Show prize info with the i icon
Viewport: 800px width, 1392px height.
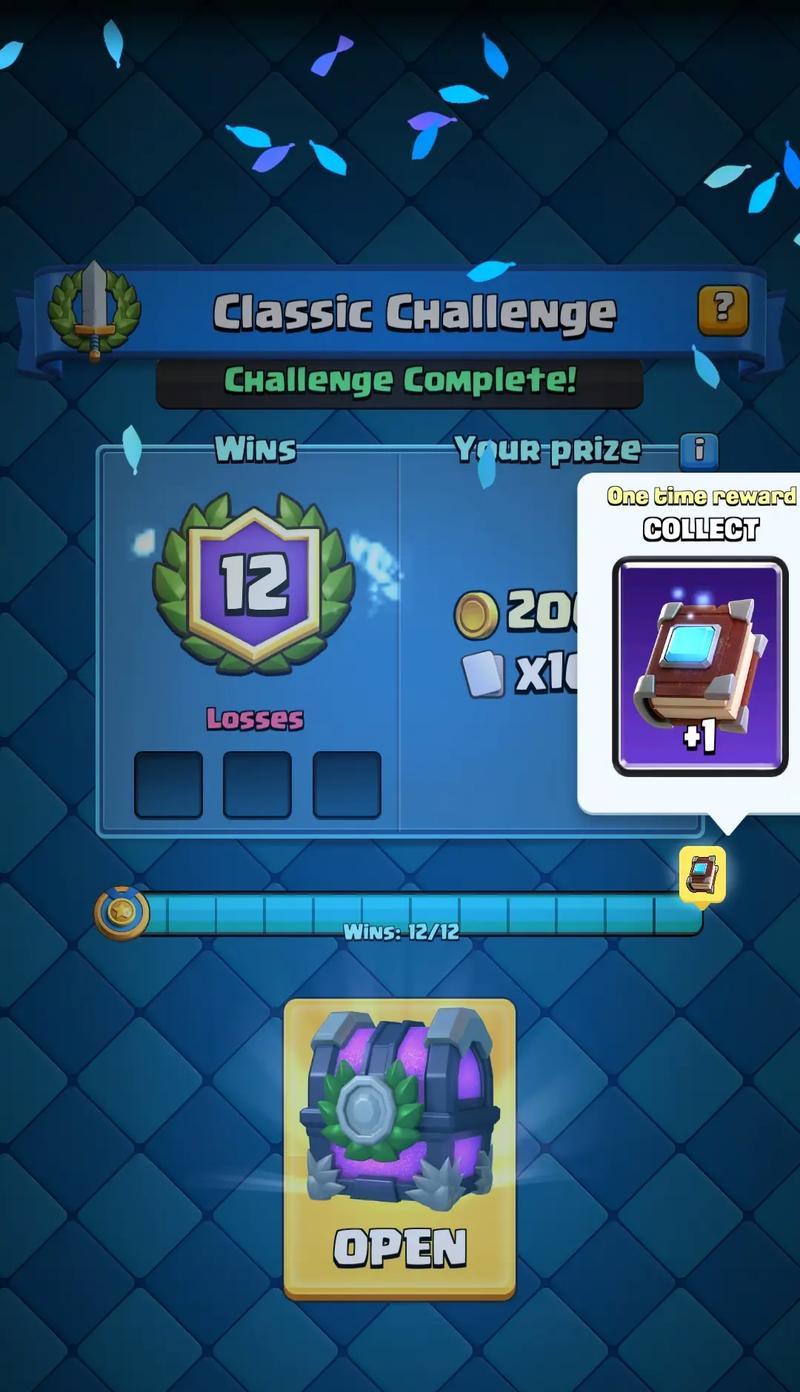coord(699,451)
